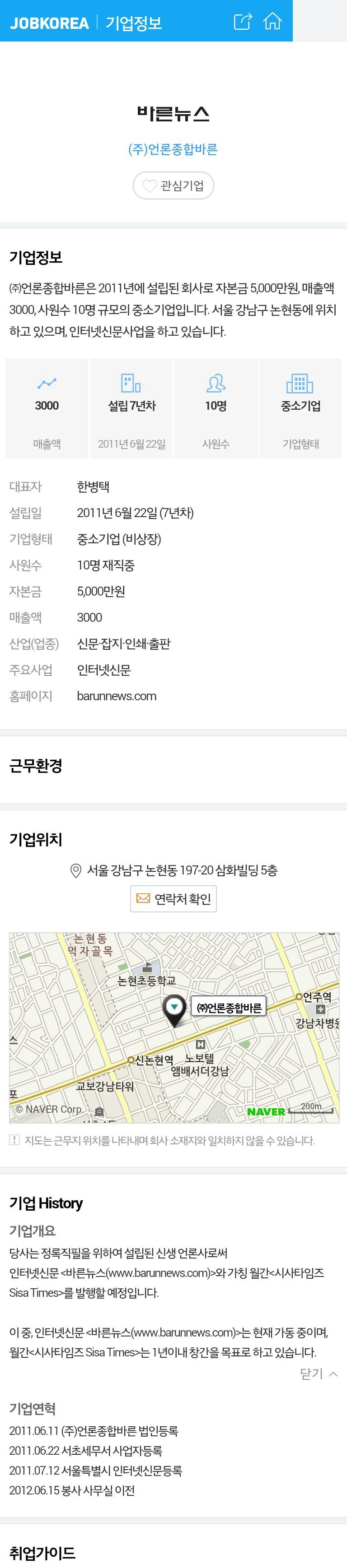The height and width of the screenshot is (1568, 347).
Task: Visit the barunnews.com homepage link
Action: click(x=117, y=696)
